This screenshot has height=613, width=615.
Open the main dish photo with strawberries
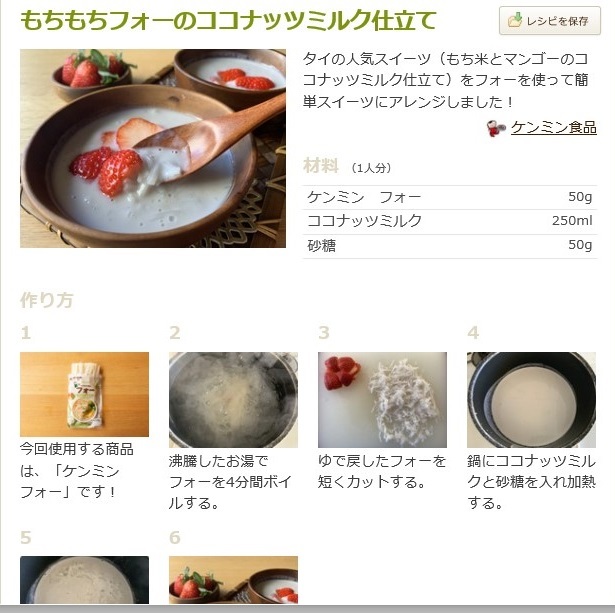pos(153,148)
